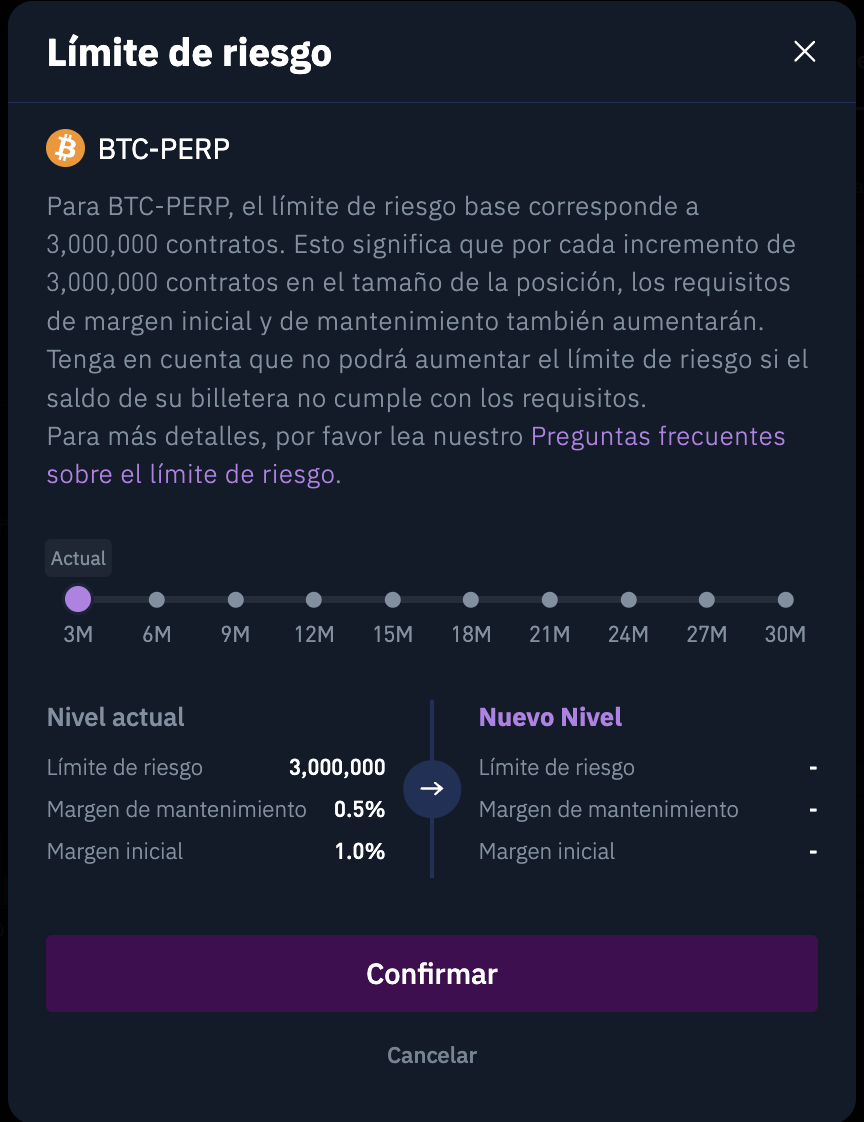Select the 6M risk limit point
Viewport: 864px width, 1122px height.
pos(157,600)
